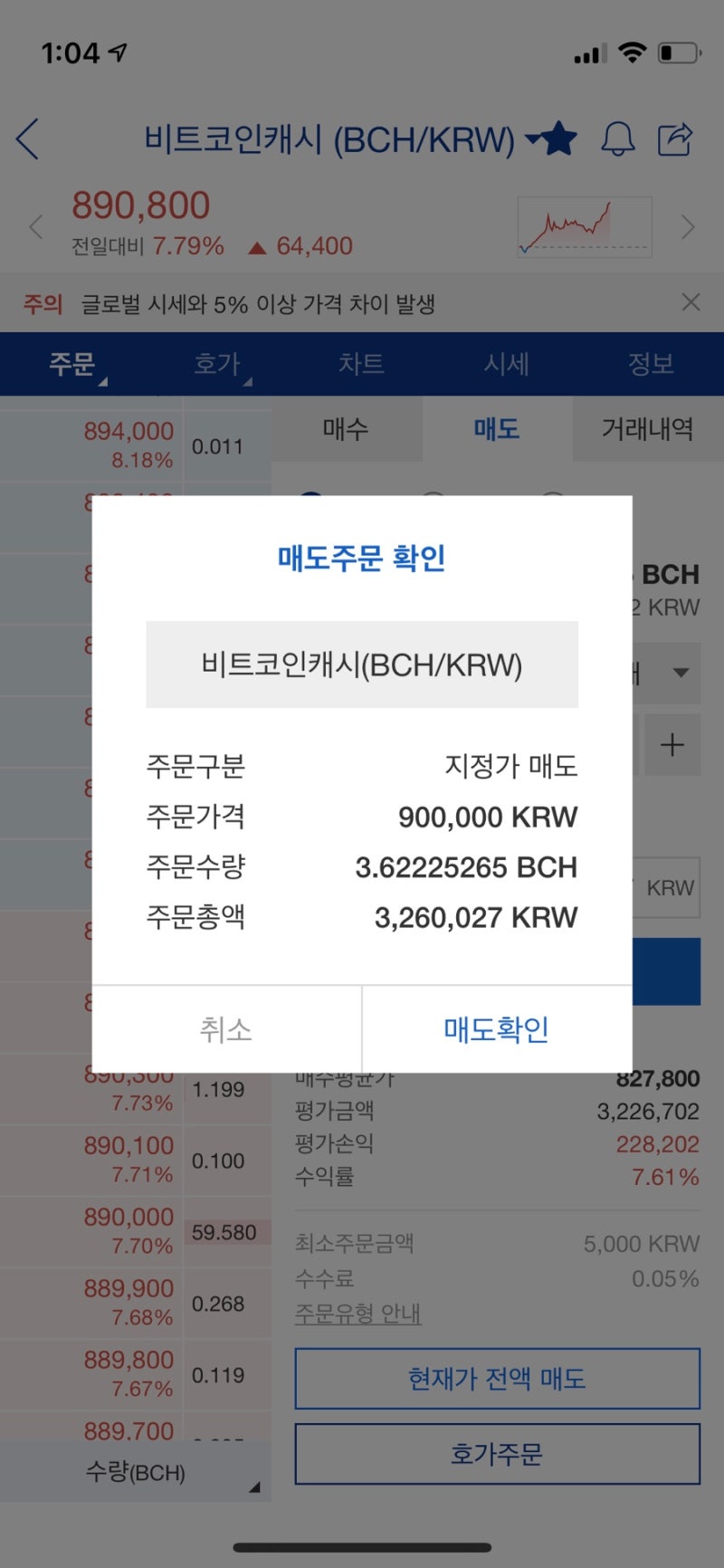Viewport: 724px width, 1568px height.
Task: Tap the back arrow to leave BCH/KRW
Action: click(27, 140)
